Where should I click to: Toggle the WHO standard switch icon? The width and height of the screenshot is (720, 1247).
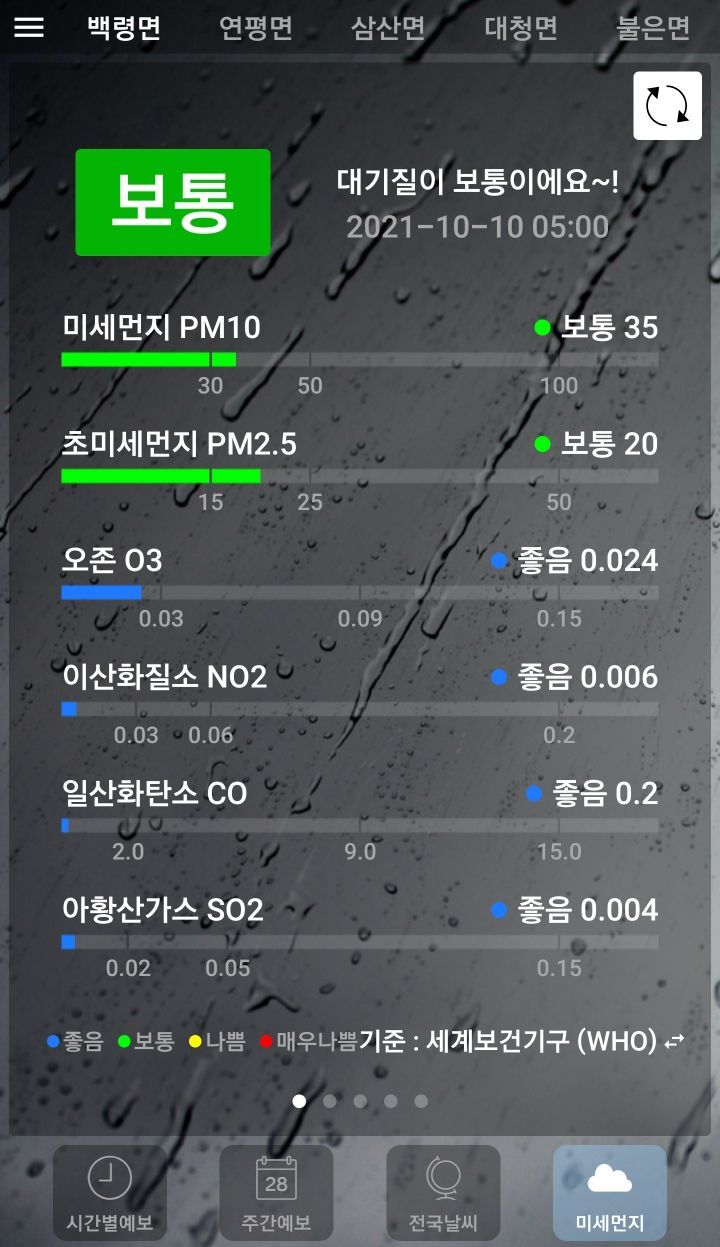(675, 1041)
